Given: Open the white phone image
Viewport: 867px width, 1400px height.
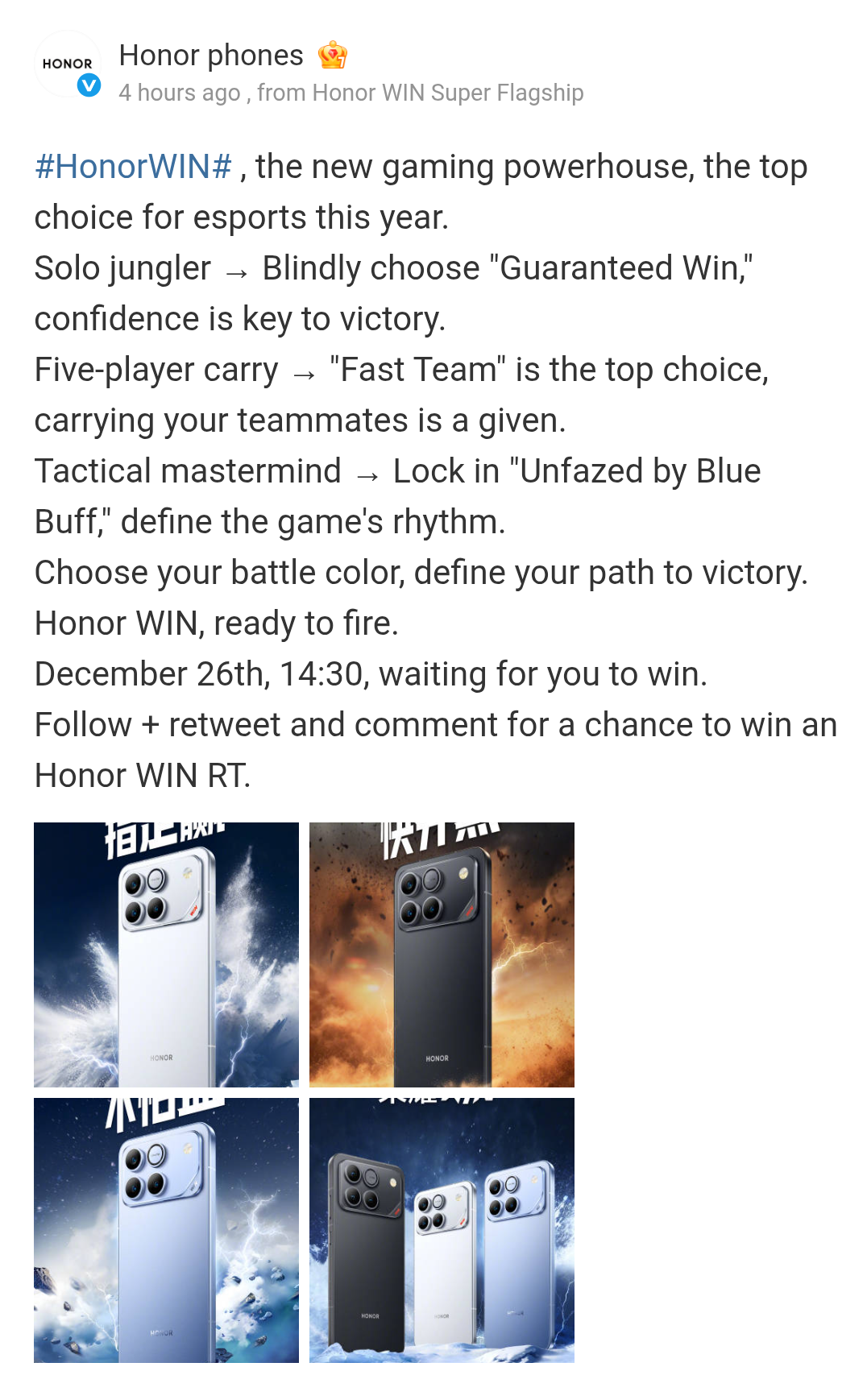Looking at the screenshot, I should click(x=166, y=955).
